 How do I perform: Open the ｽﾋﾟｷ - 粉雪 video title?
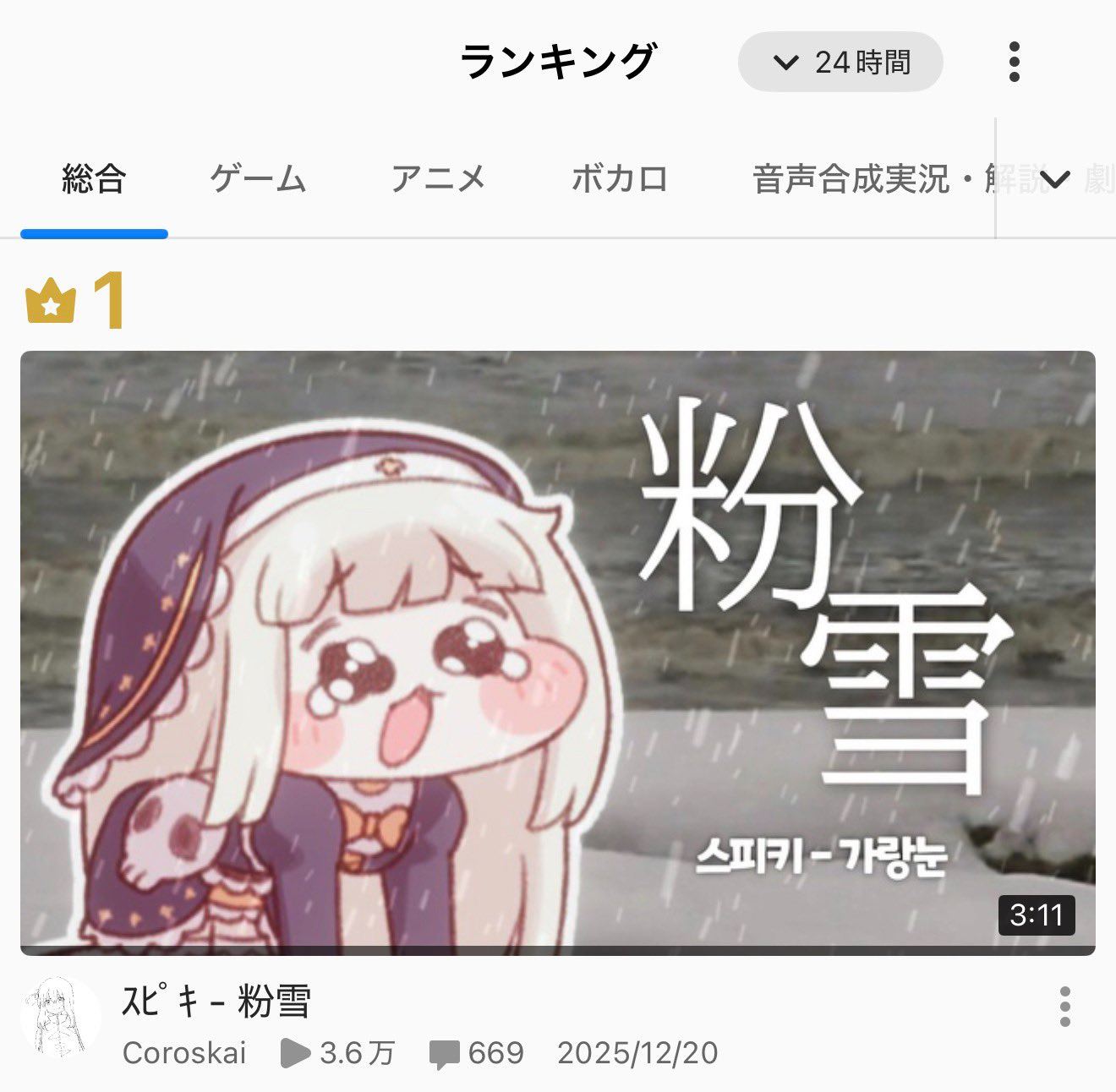(x=216, y=1002)
